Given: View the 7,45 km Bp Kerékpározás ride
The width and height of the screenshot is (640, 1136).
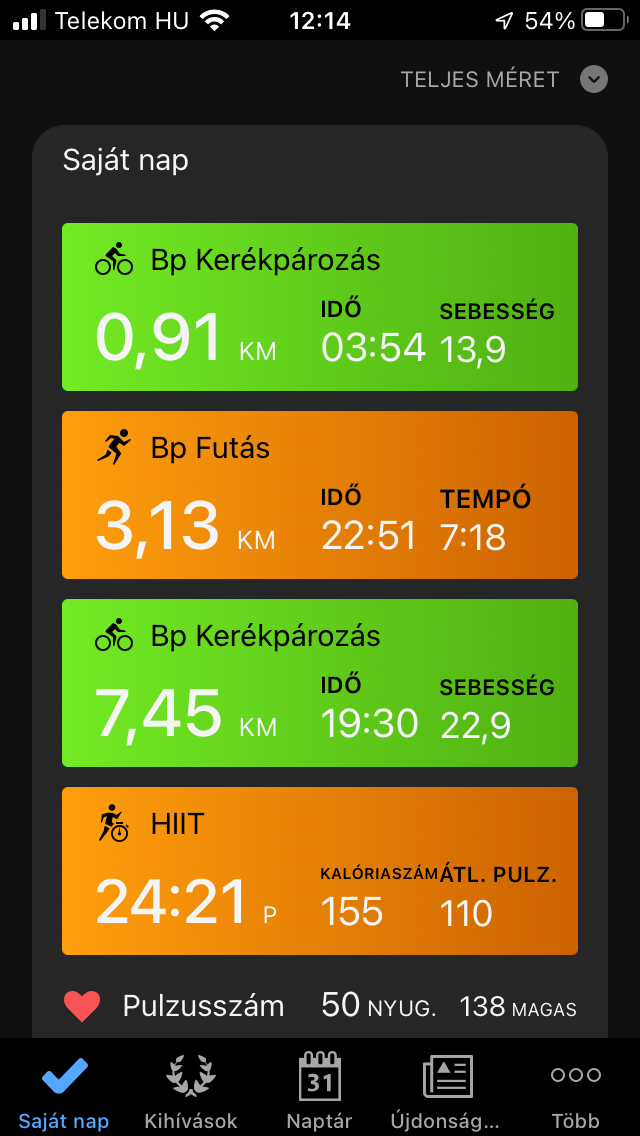Looking at the screenshot, I should 320,683.
